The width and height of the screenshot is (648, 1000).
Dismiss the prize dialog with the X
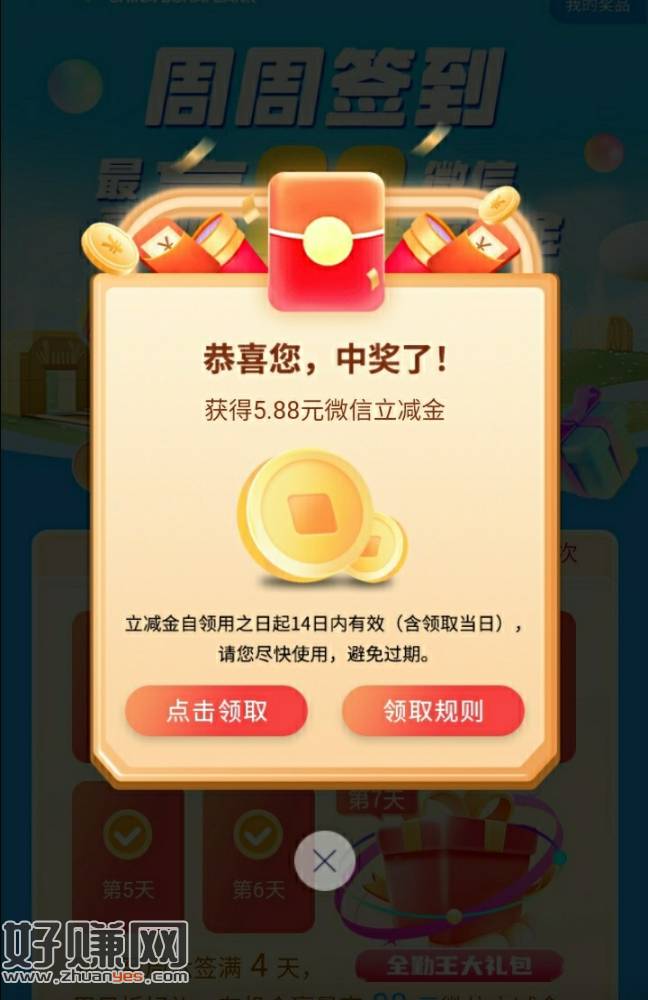coord(324,861)
